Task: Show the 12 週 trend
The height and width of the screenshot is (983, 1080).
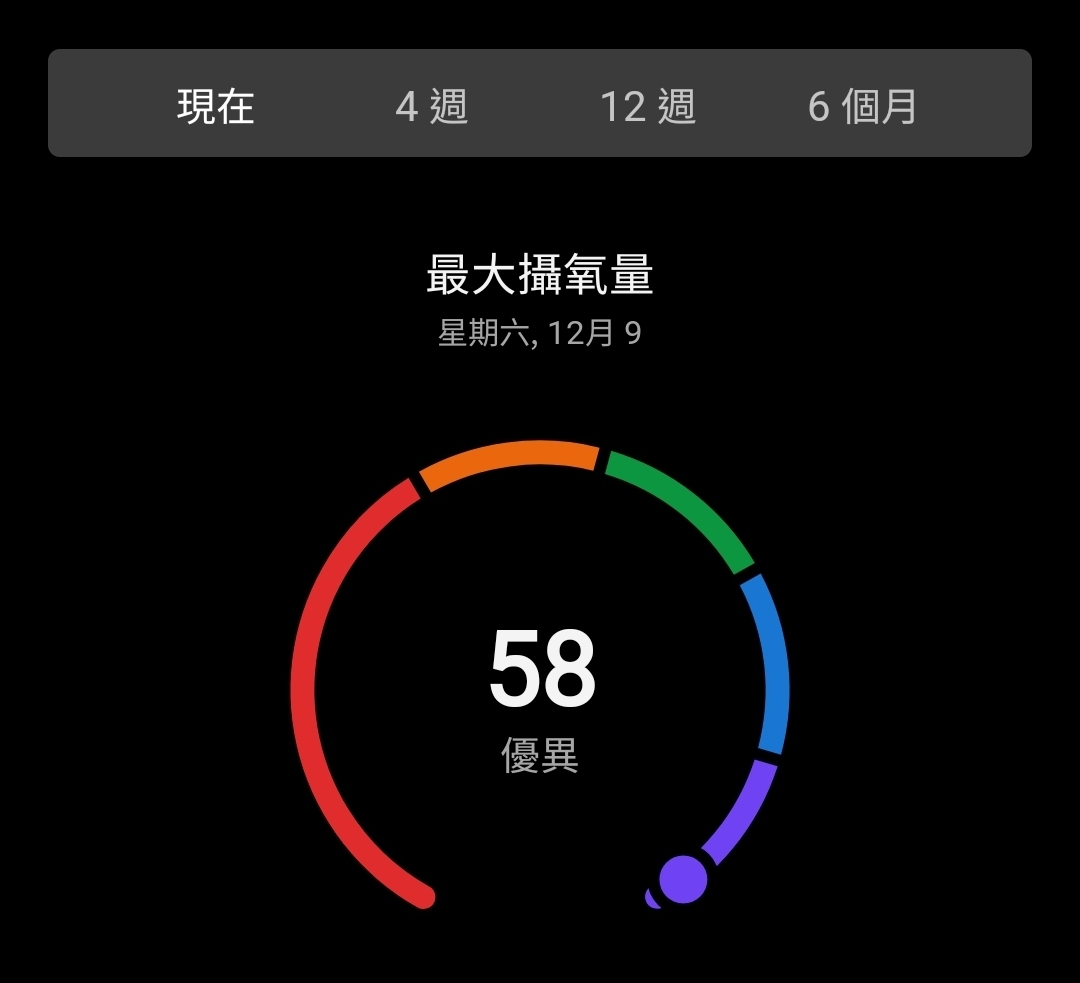Action: [647, 106]
